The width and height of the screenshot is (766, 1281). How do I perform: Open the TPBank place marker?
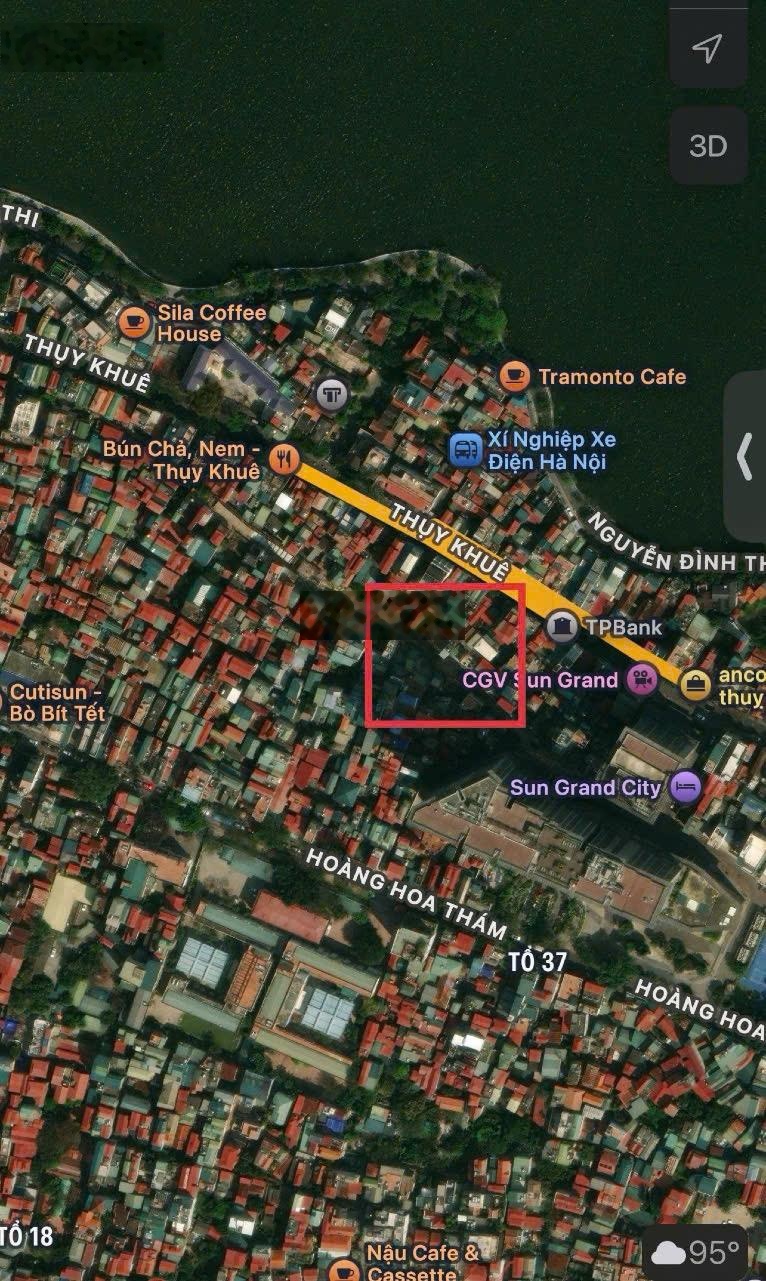pyautogui.click(x=563, y=627)
